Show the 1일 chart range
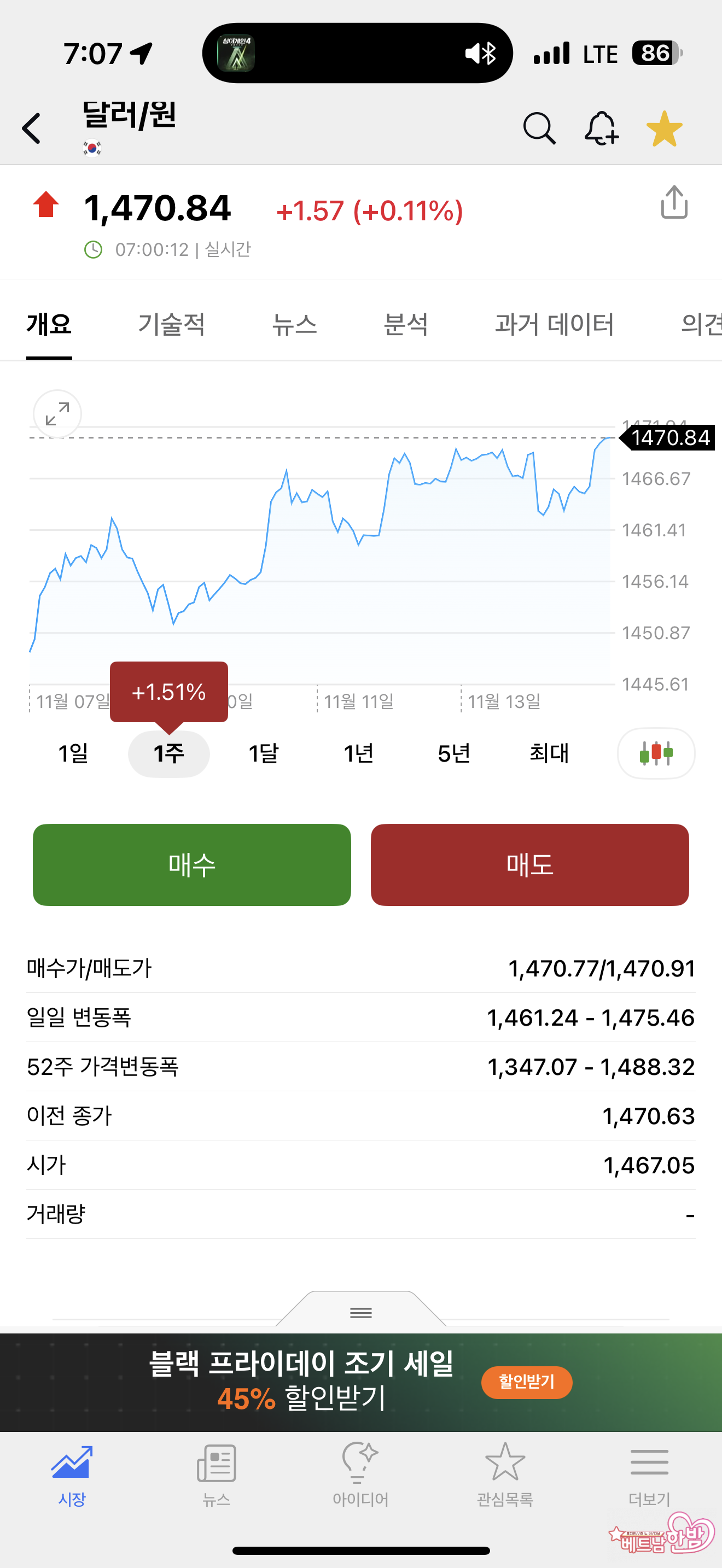 [73, 753]
